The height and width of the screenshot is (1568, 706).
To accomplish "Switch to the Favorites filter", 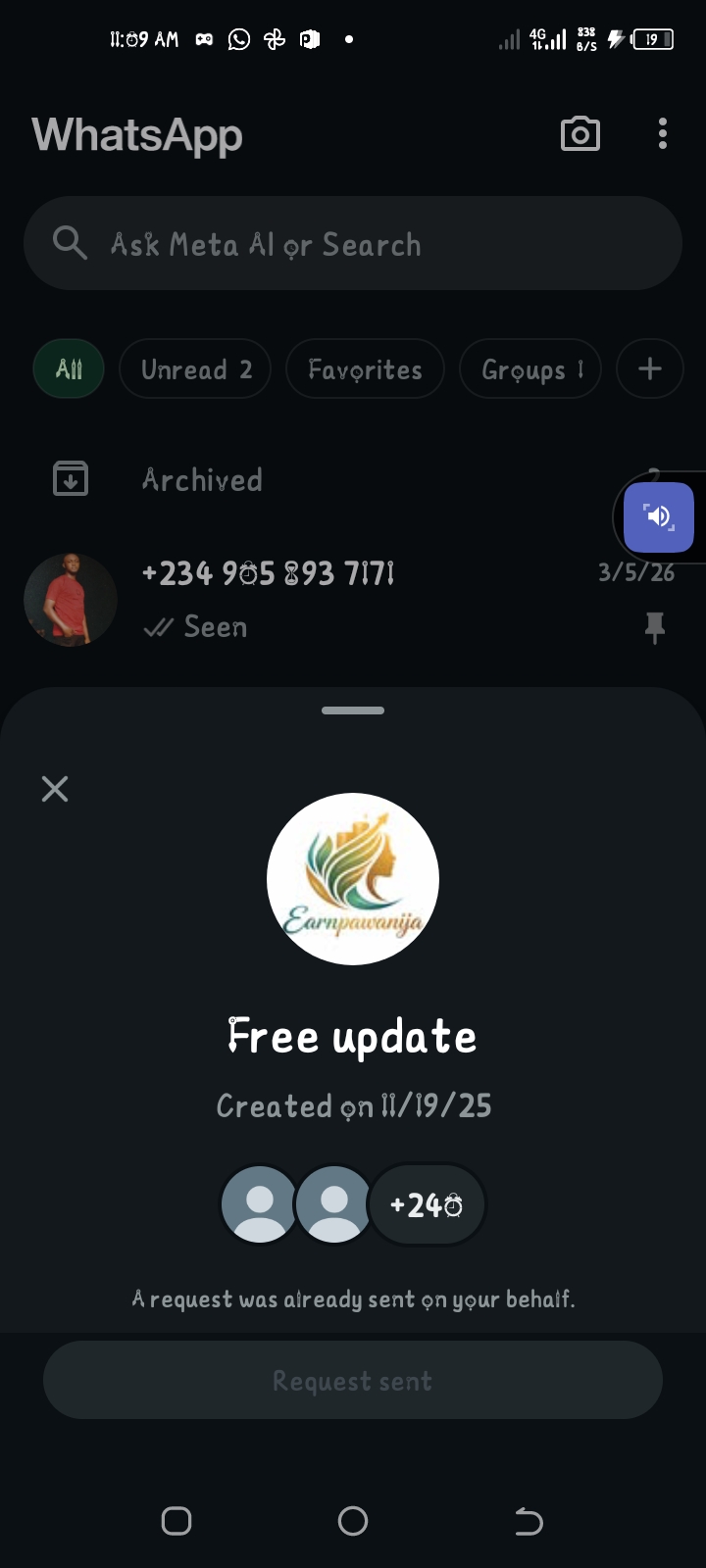I will click(365, 369).
